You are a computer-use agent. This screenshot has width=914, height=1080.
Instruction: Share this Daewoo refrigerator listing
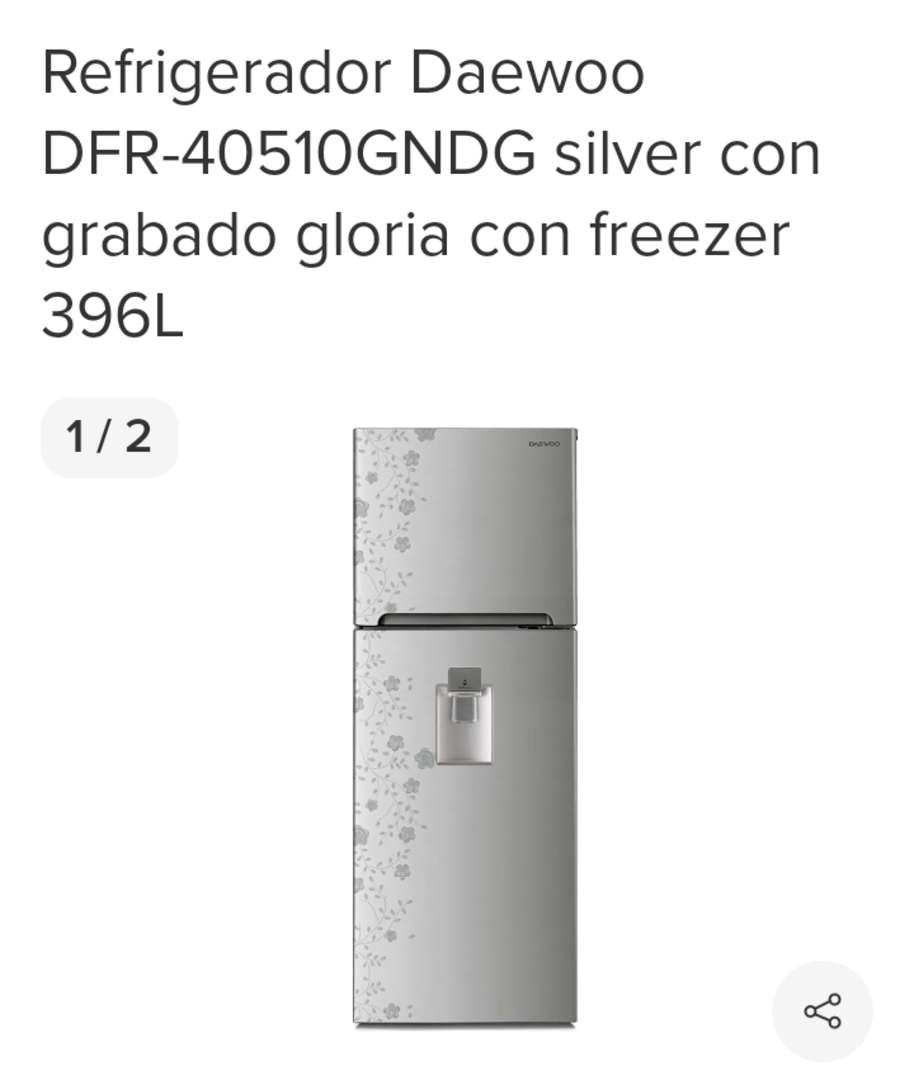click(x=822, y=1010)
